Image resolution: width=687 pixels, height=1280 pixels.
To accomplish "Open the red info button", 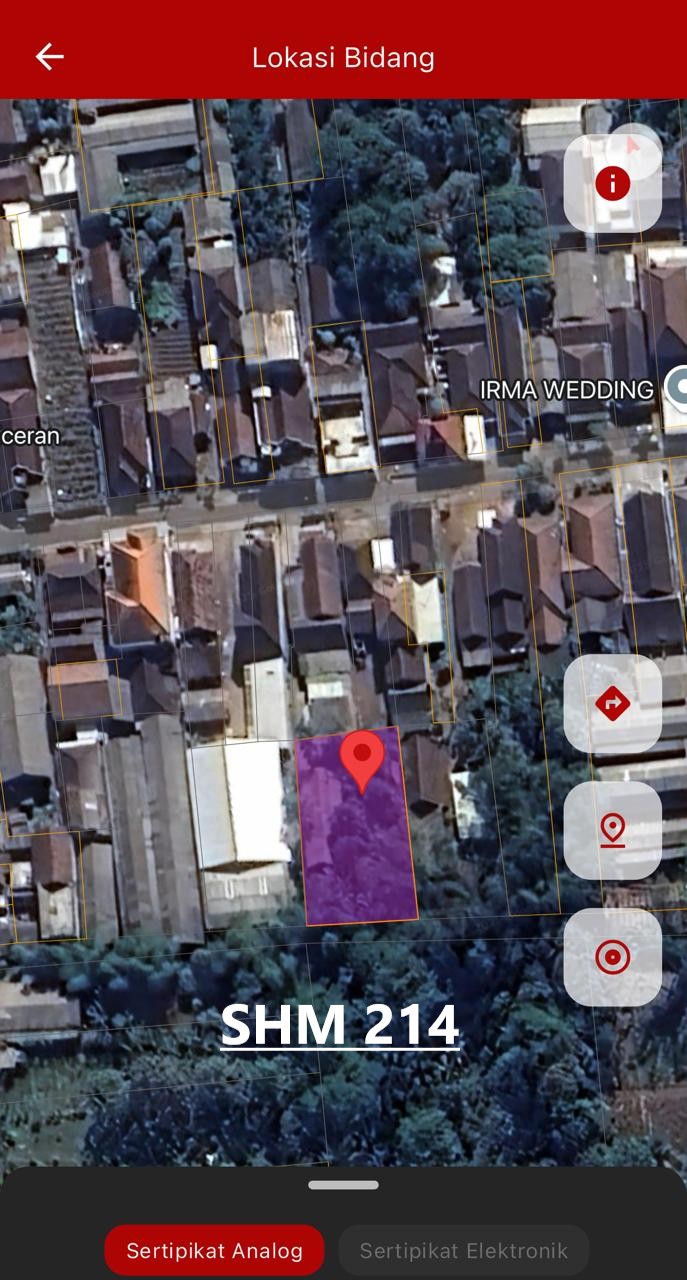I will [x=612, y=184].
